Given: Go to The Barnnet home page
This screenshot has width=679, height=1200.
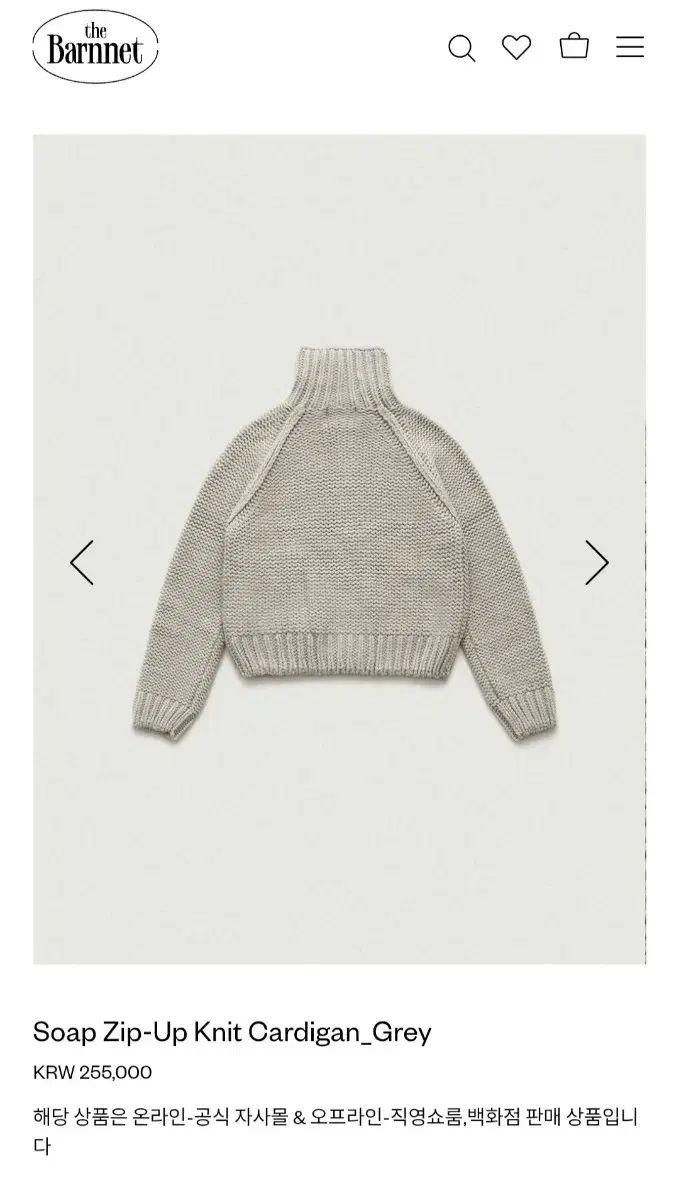Looking at the screenshot, I should point(96,47).
